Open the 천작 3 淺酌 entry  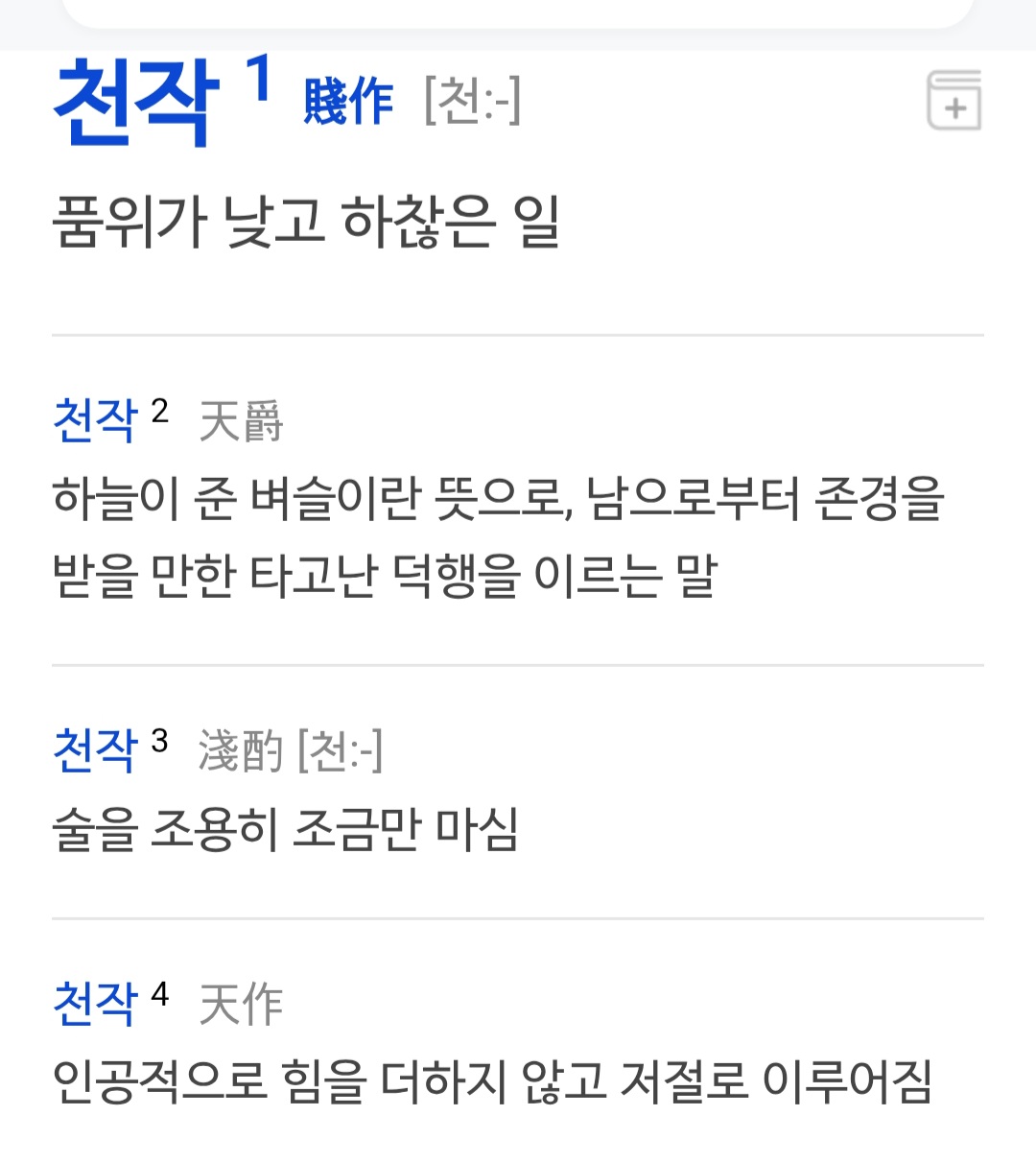95,749
